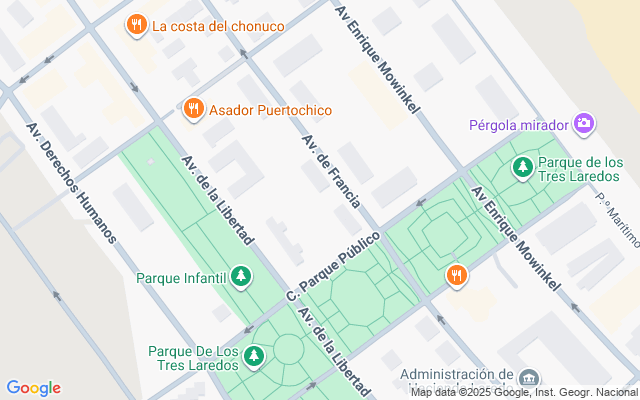Image resolution: width=640 pixels, height=400 pixels.
Task: Open Parque de los Tres Laredos near Pérgola
Action: click(x=522, y=168)
